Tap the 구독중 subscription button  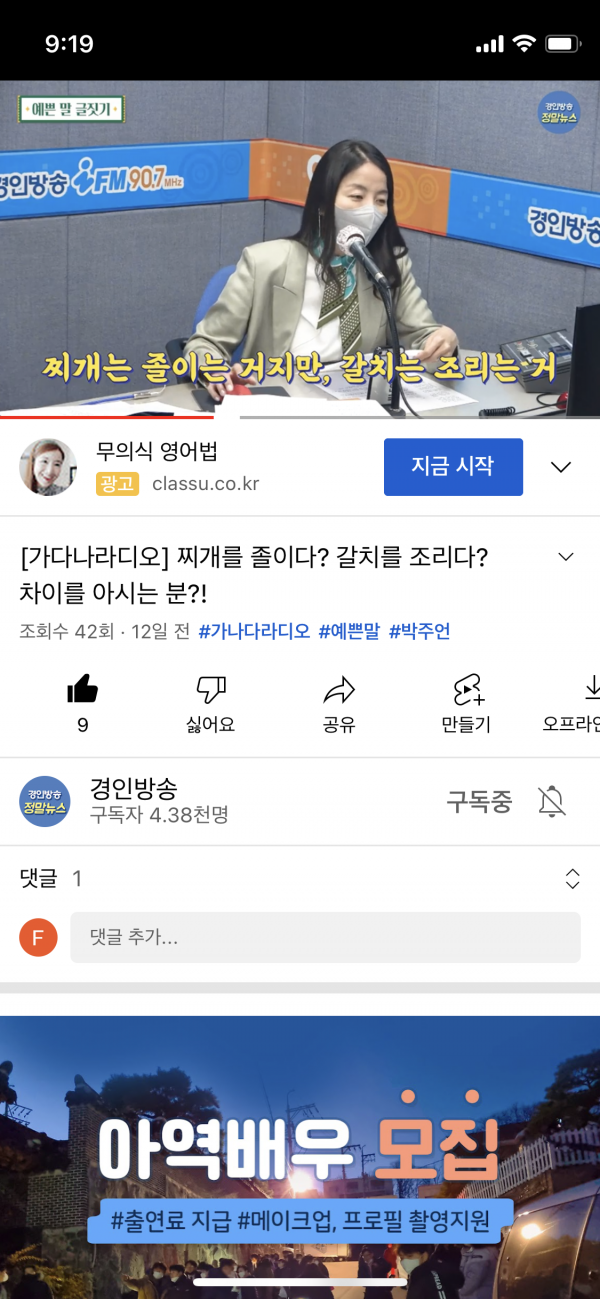click(x=479, y=801)
